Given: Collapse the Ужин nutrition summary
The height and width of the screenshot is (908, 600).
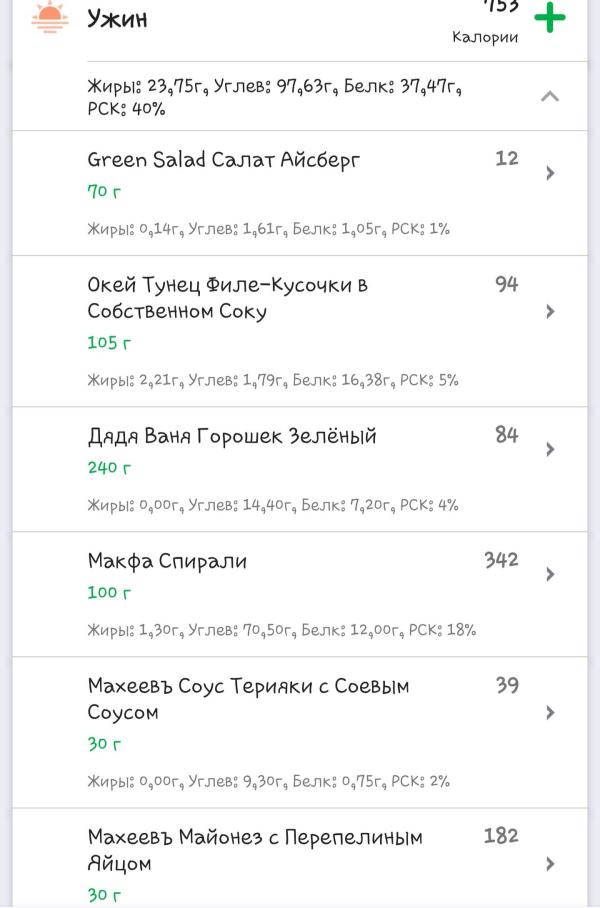Looking at the screenshot, I should click(x=549, y=97).
